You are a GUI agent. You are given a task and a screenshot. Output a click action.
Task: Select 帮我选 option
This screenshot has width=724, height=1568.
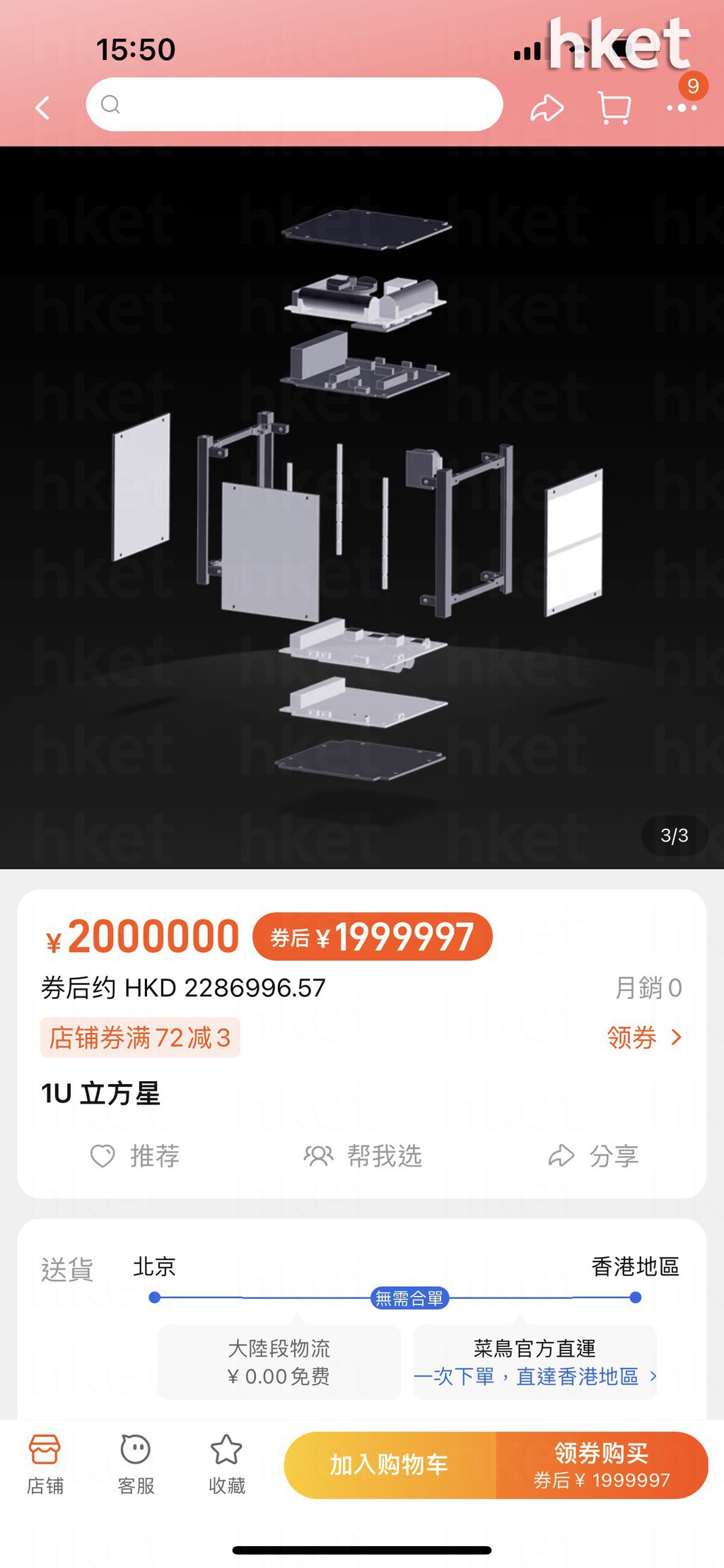[x=363, y=1156]
